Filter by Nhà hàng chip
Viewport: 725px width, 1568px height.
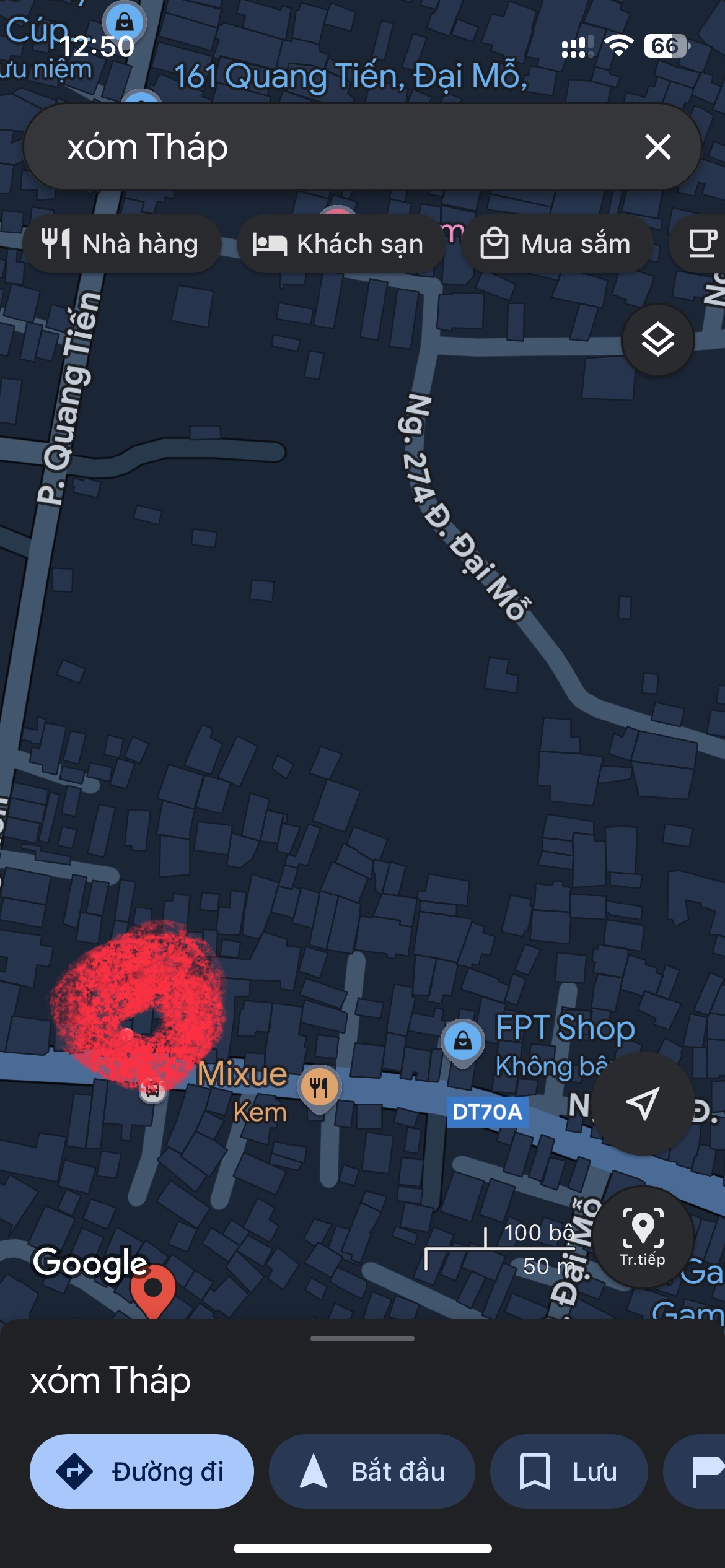pos(121,244)
